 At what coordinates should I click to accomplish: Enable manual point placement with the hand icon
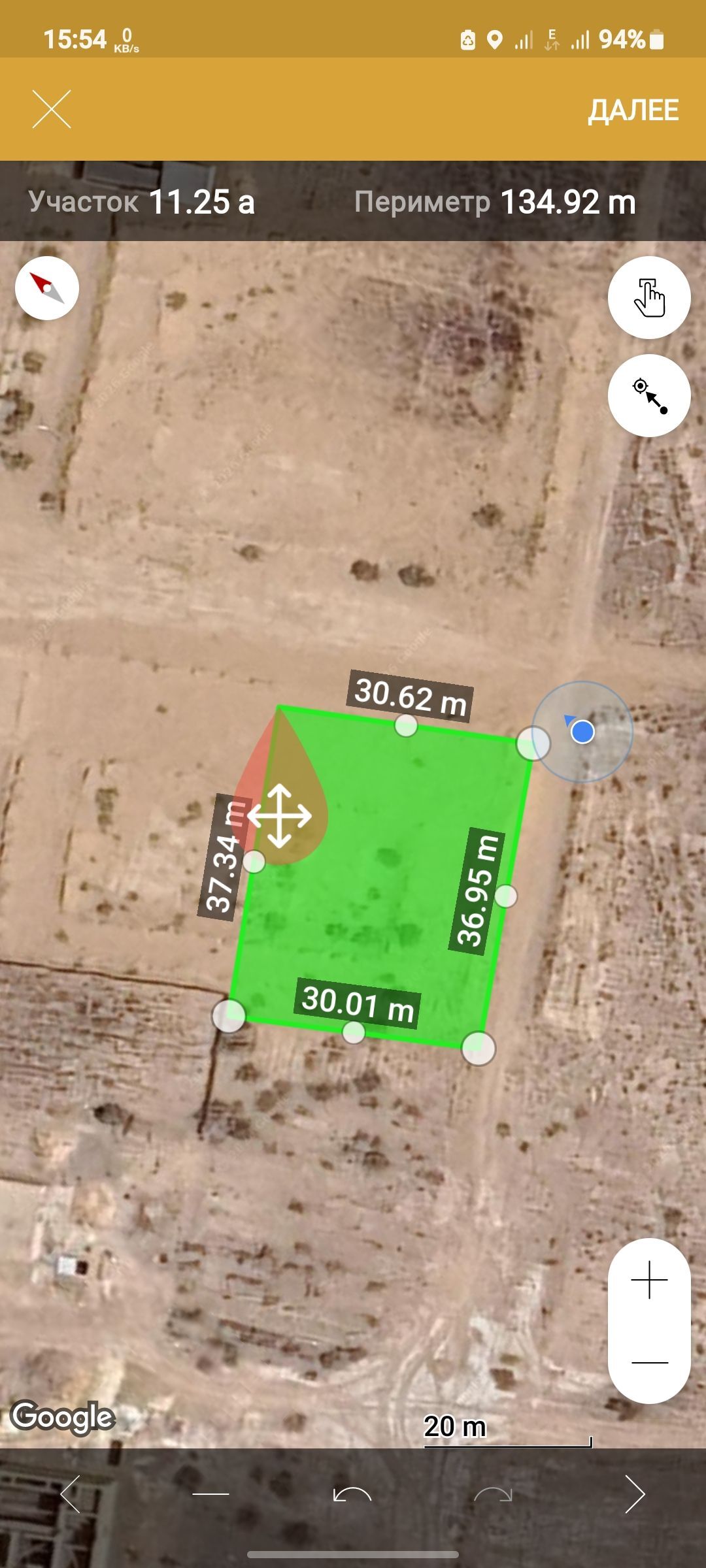tap(648, 298)
